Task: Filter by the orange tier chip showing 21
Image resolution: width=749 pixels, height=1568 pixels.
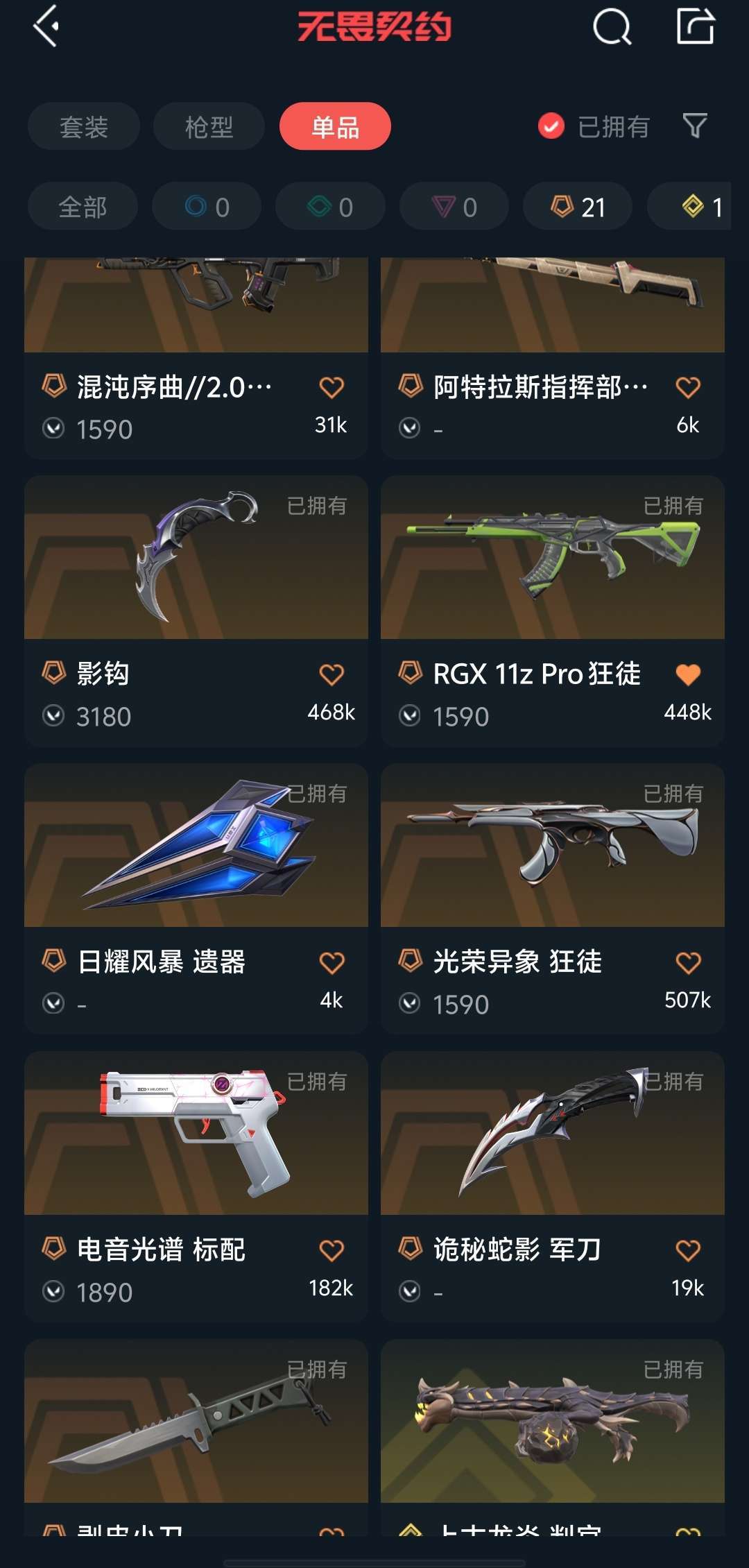Action: point(577,206)
